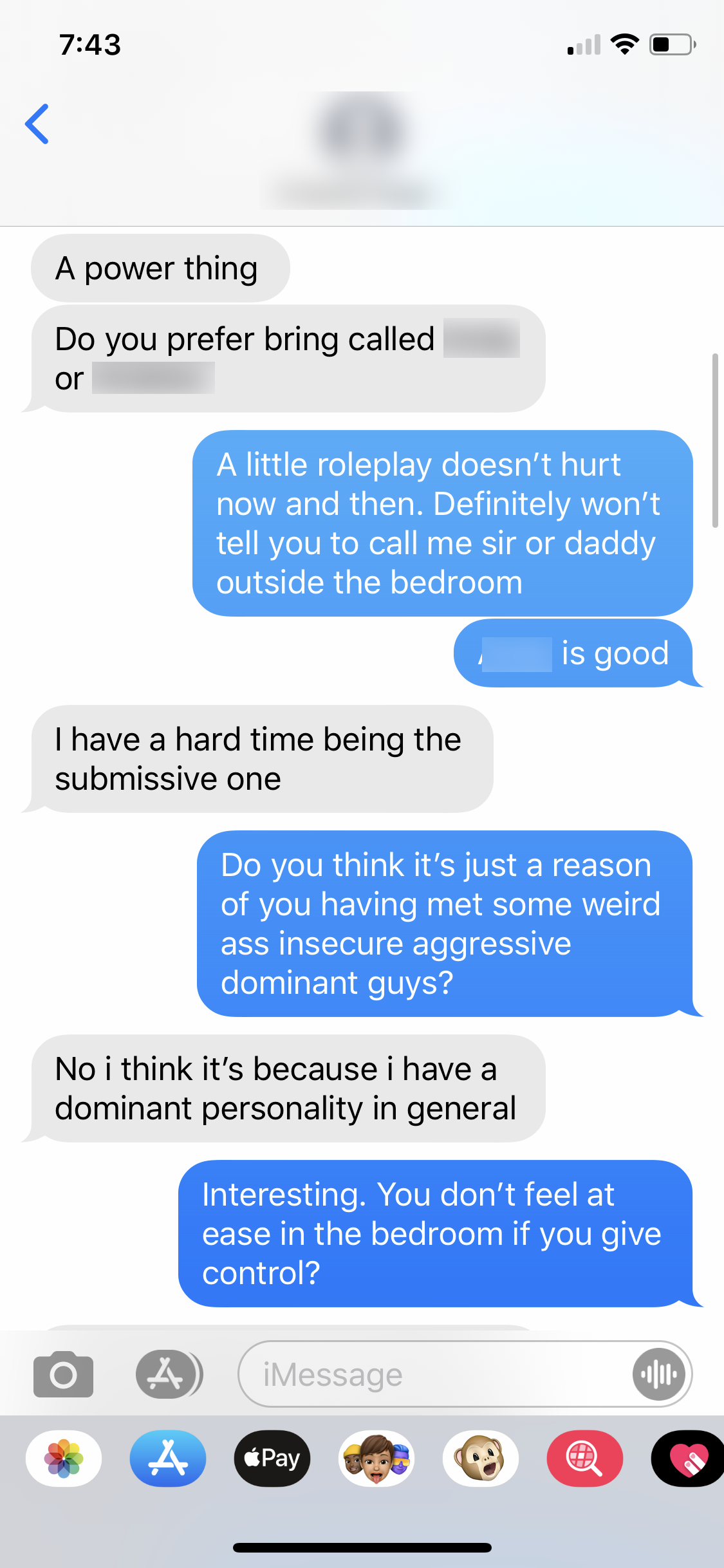Open the camera to take a photo

[x=63, y=1374]
